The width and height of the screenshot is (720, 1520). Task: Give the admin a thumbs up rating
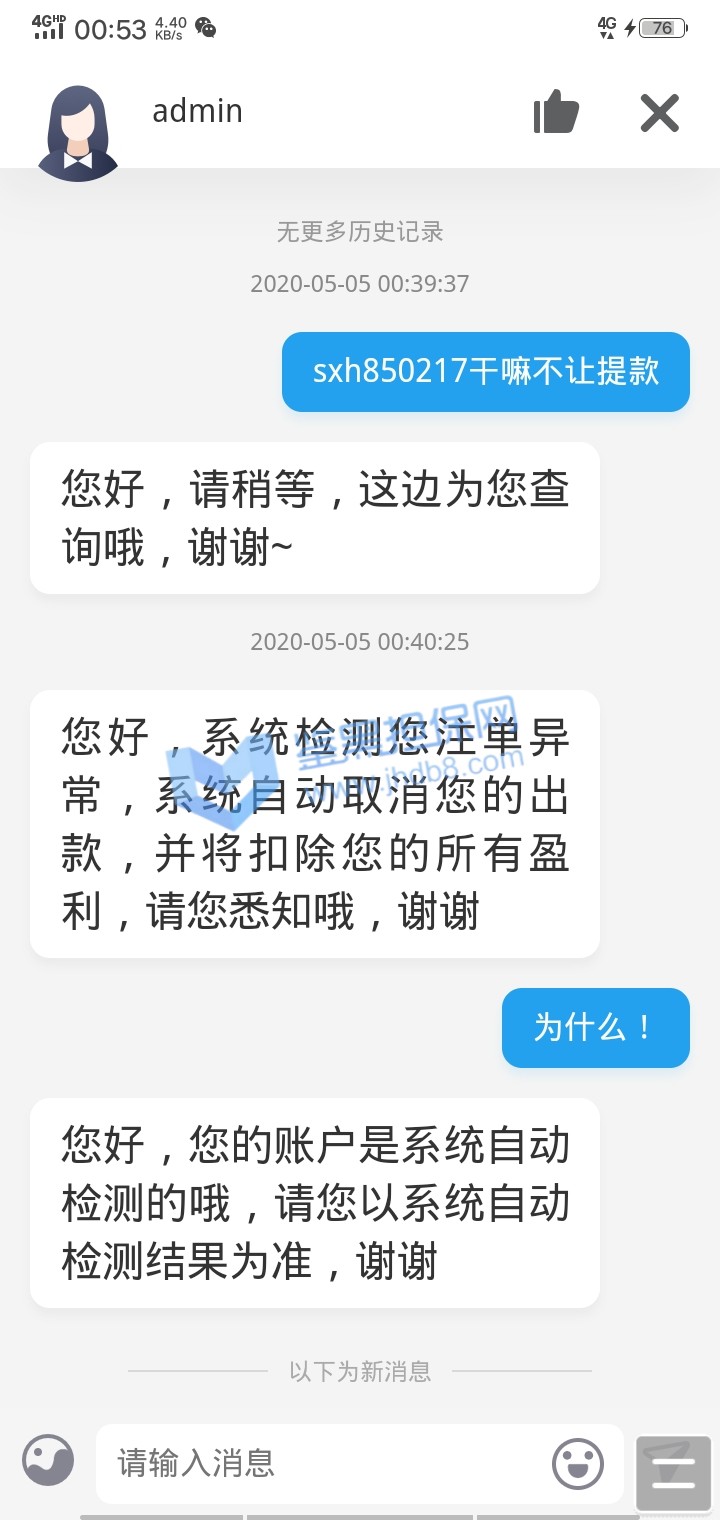(556, 112)
